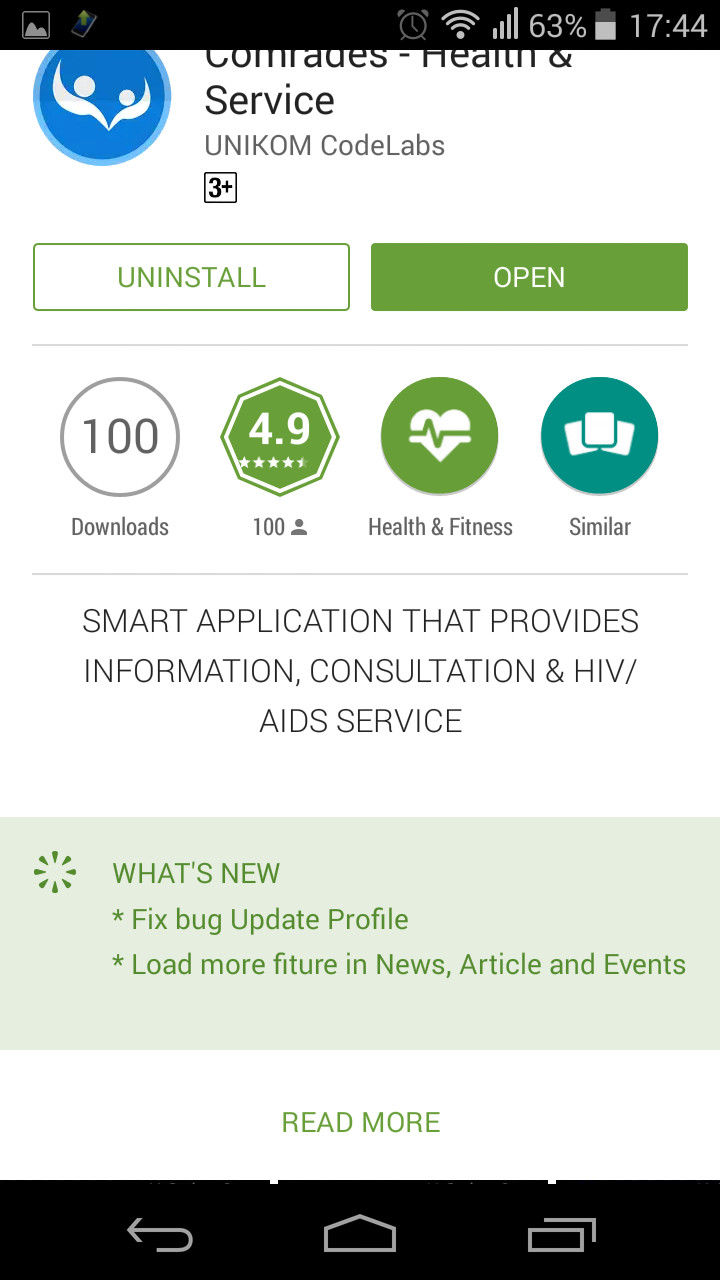Open the Health & Fitness category
This screenshot has height=1280, width=720.
[x=440, y=437]
